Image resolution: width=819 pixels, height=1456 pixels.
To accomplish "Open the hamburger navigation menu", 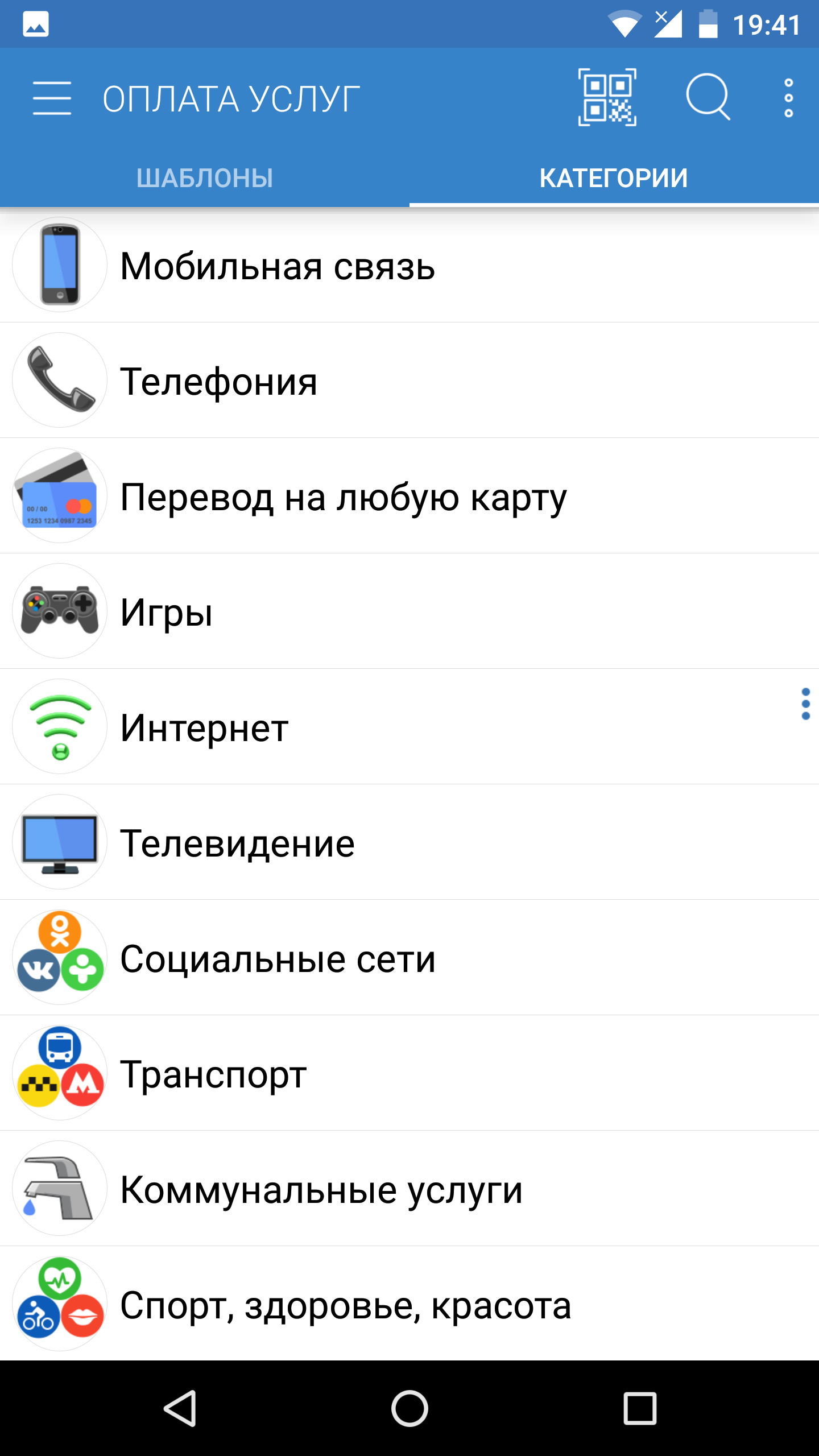I will (x=52, y=98).
